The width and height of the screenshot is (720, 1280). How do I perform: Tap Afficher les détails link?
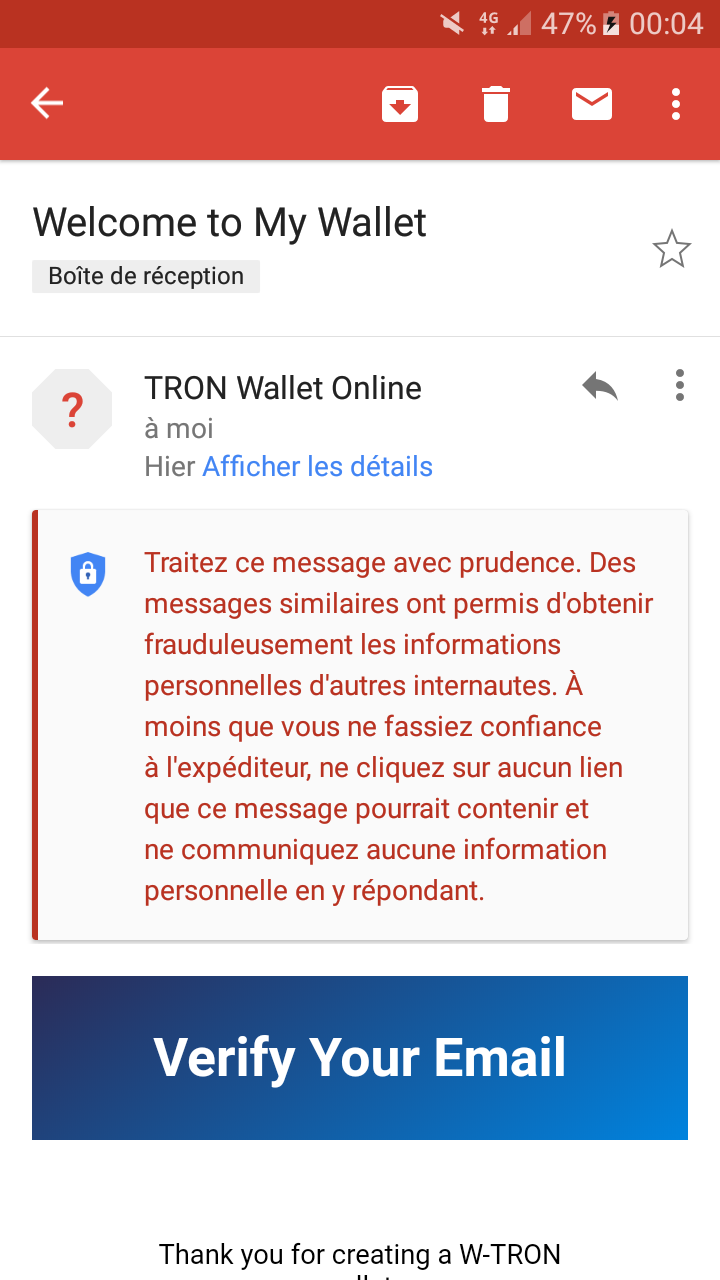pos(317,467)
